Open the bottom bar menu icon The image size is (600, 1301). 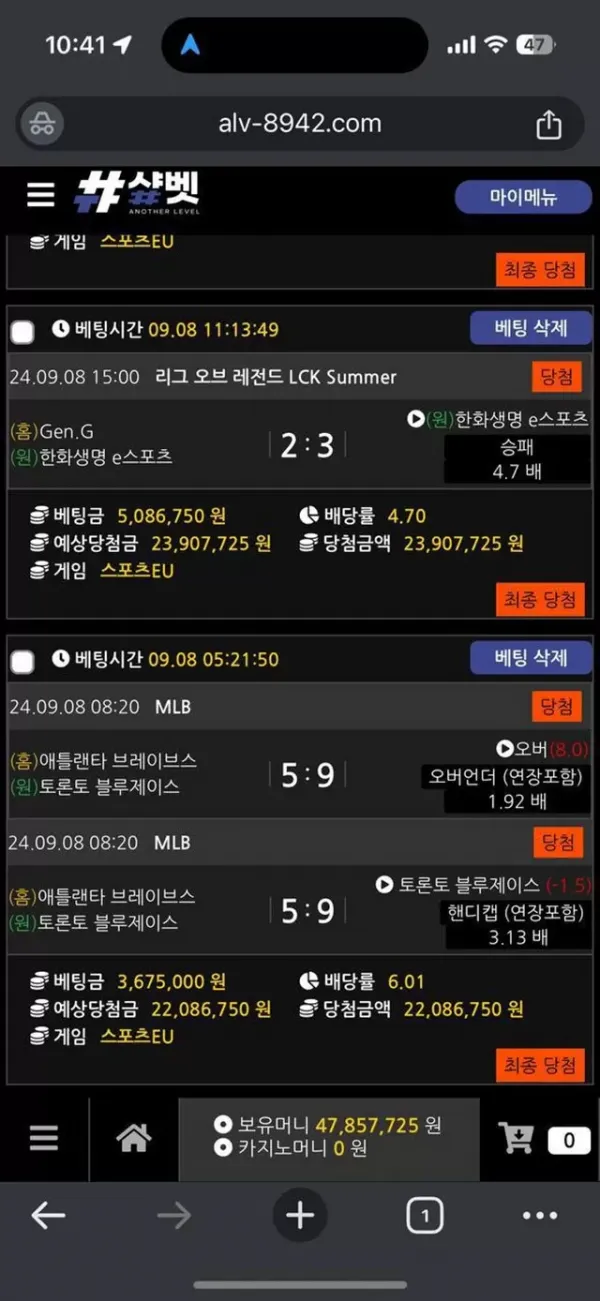[43, 1138]
